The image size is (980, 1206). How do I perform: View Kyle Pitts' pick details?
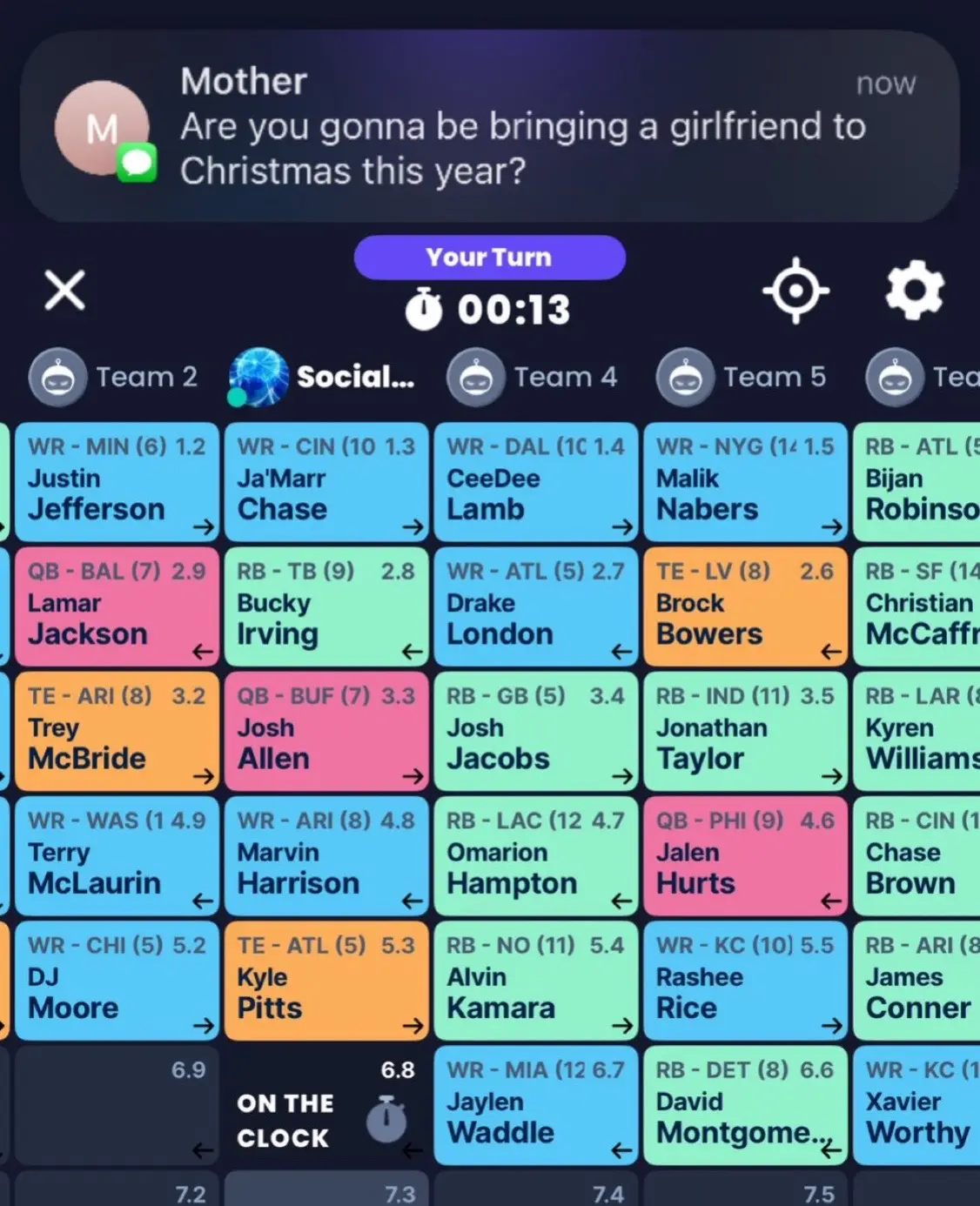[x=326, y=980]
